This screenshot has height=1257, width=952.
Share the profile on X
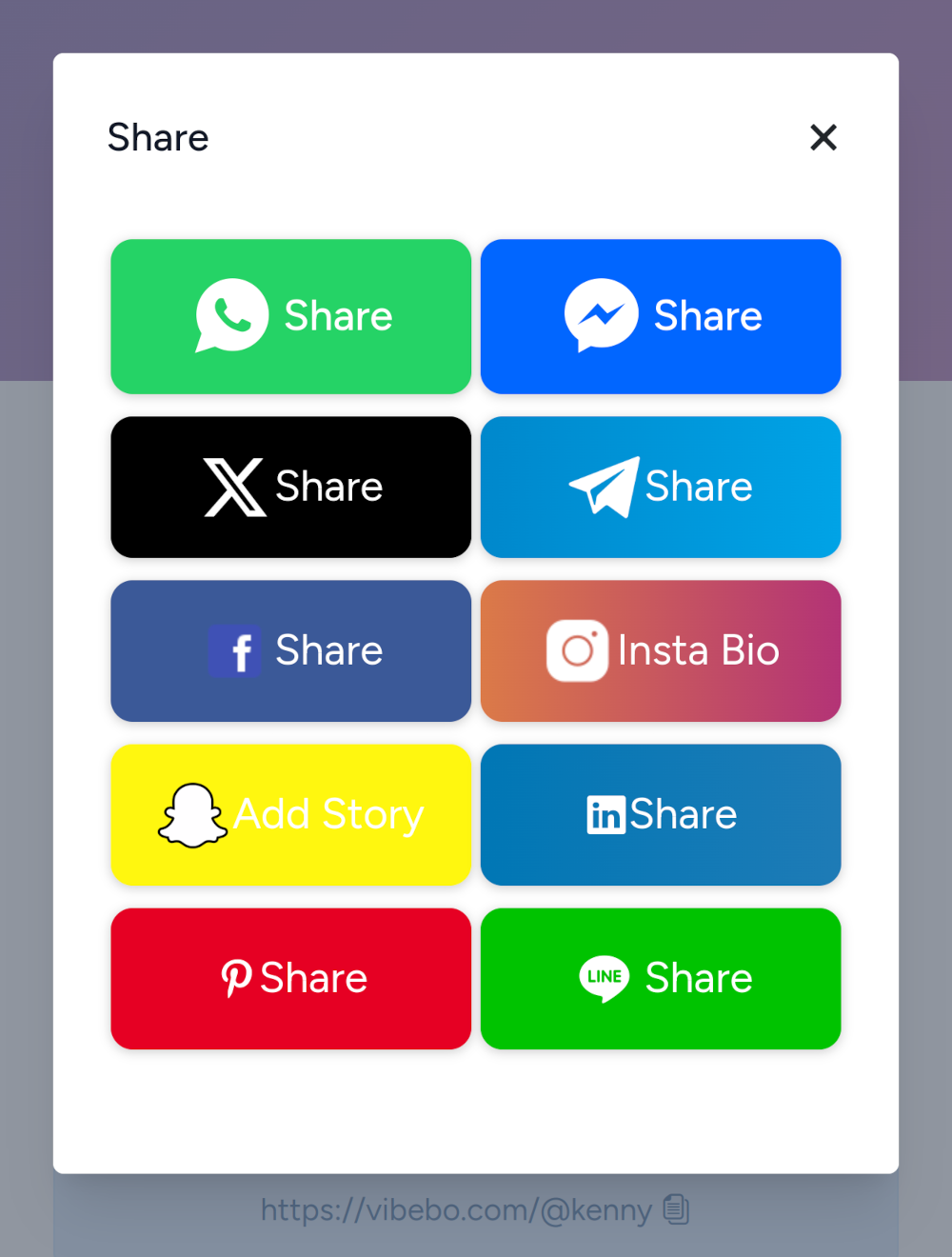pyautogui.click(x=290, y=487)
